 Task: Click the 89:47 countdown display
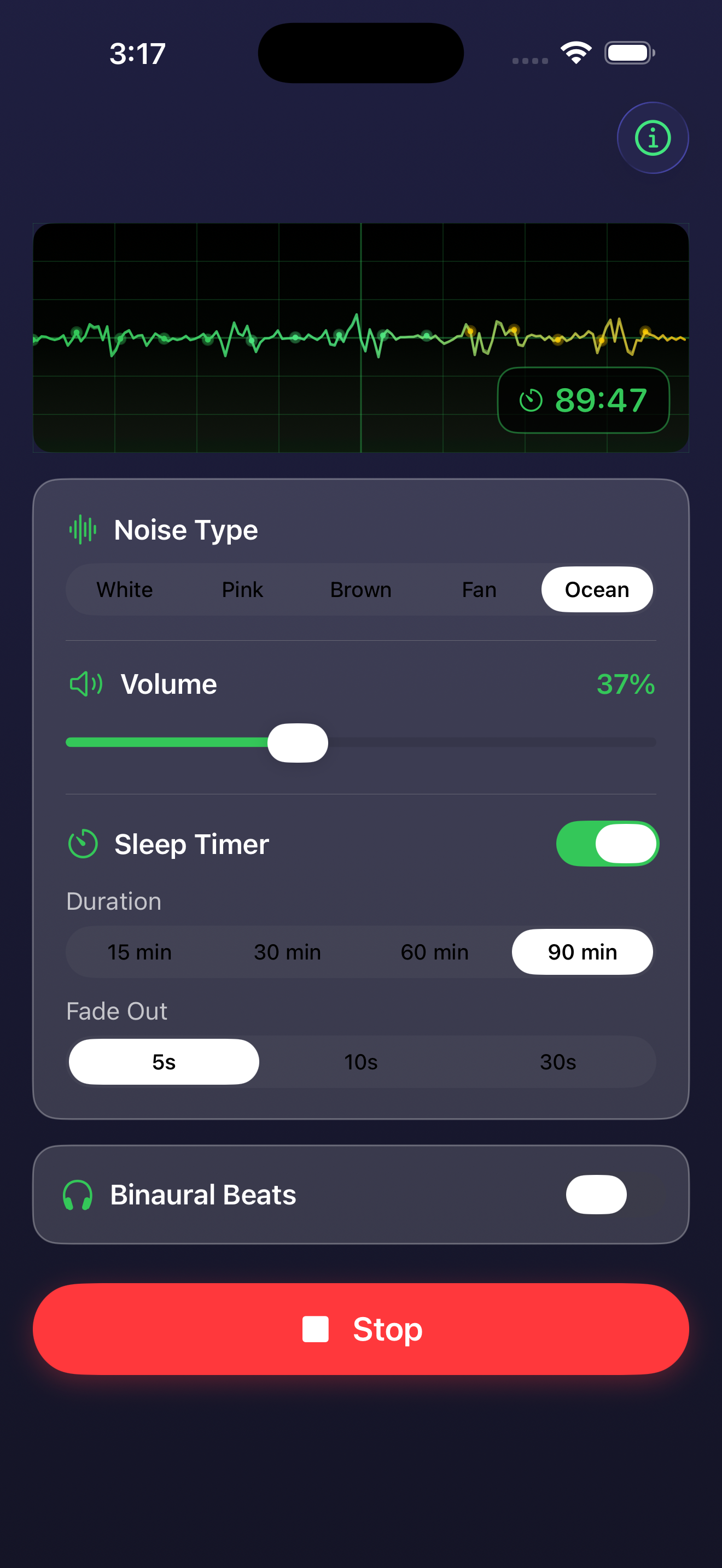click(583, 400)
